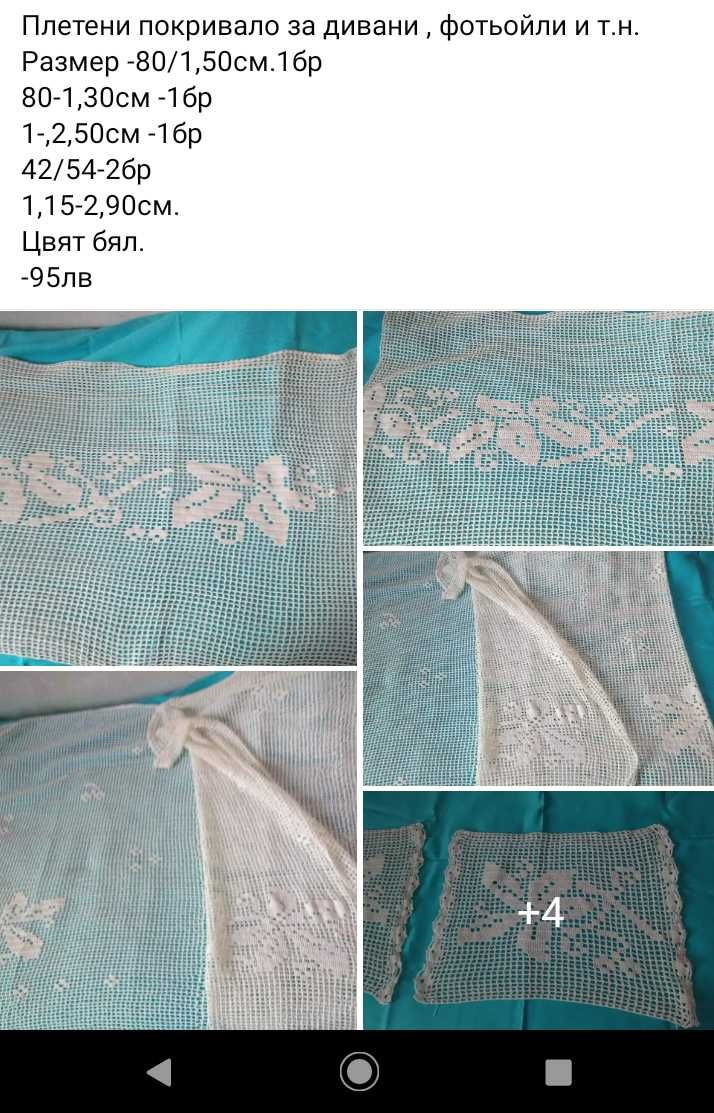This screenshot has width=714, height=1113.
Task: View the first large photo of the leaf-pattern cover
Action: (178, 488)
